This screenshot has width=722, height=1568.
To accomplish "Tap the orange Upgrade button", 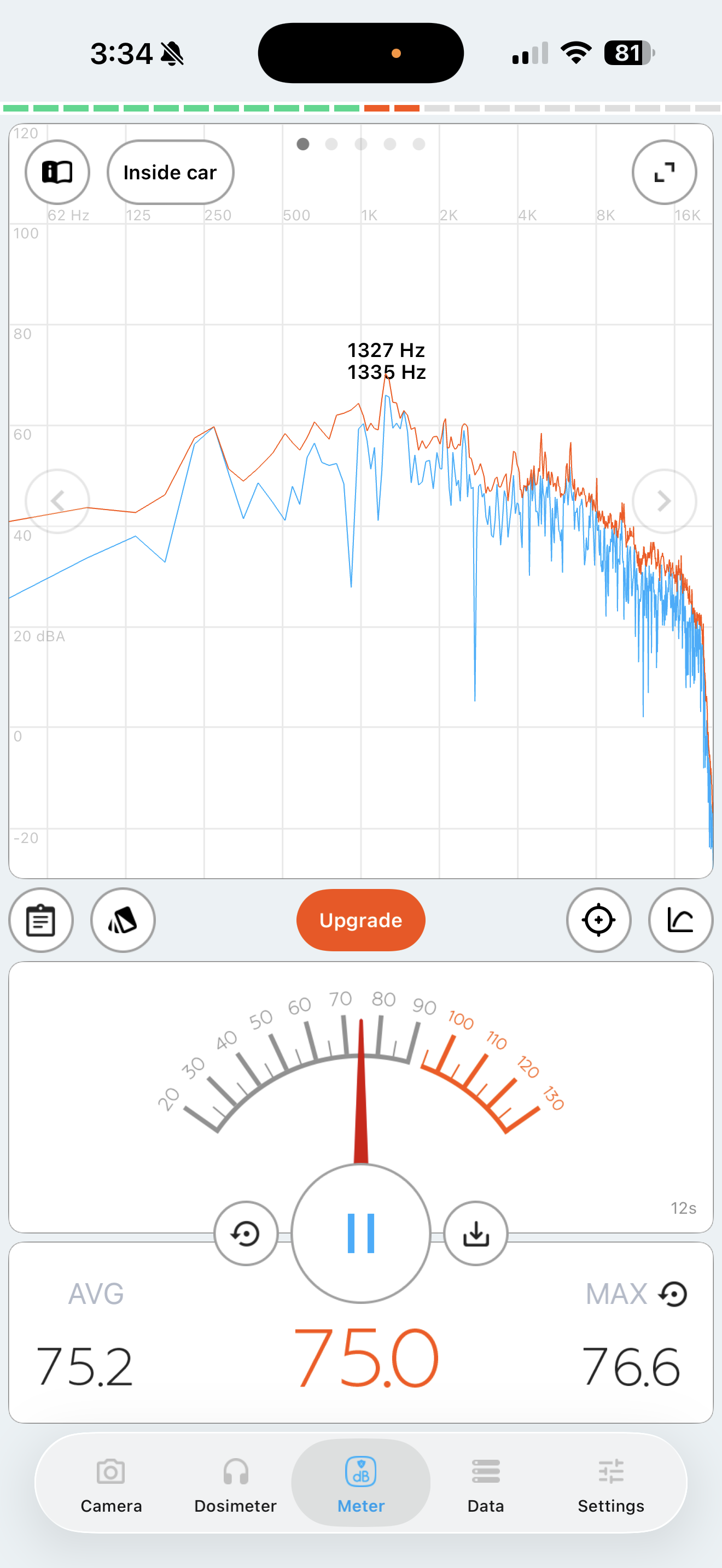I will point(360,920).
